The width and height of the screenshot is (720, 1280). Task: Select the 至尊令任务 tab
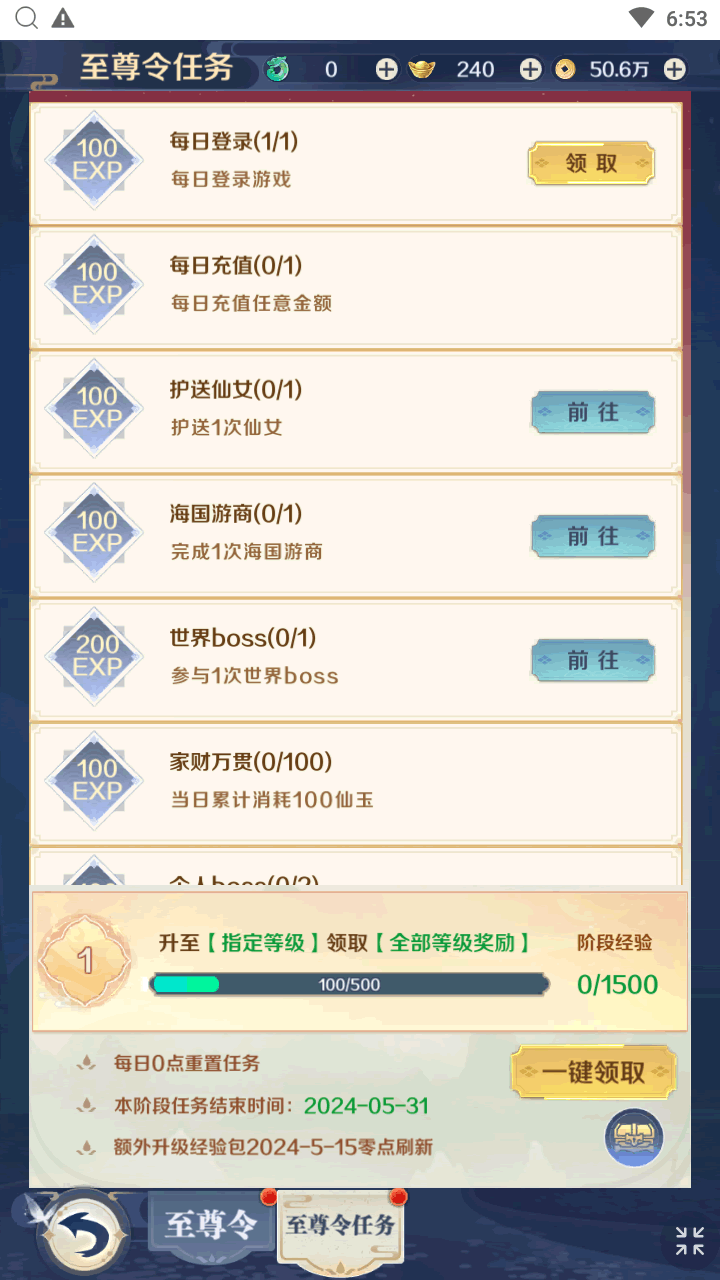pyautogui.click(x=340, y=1226)
